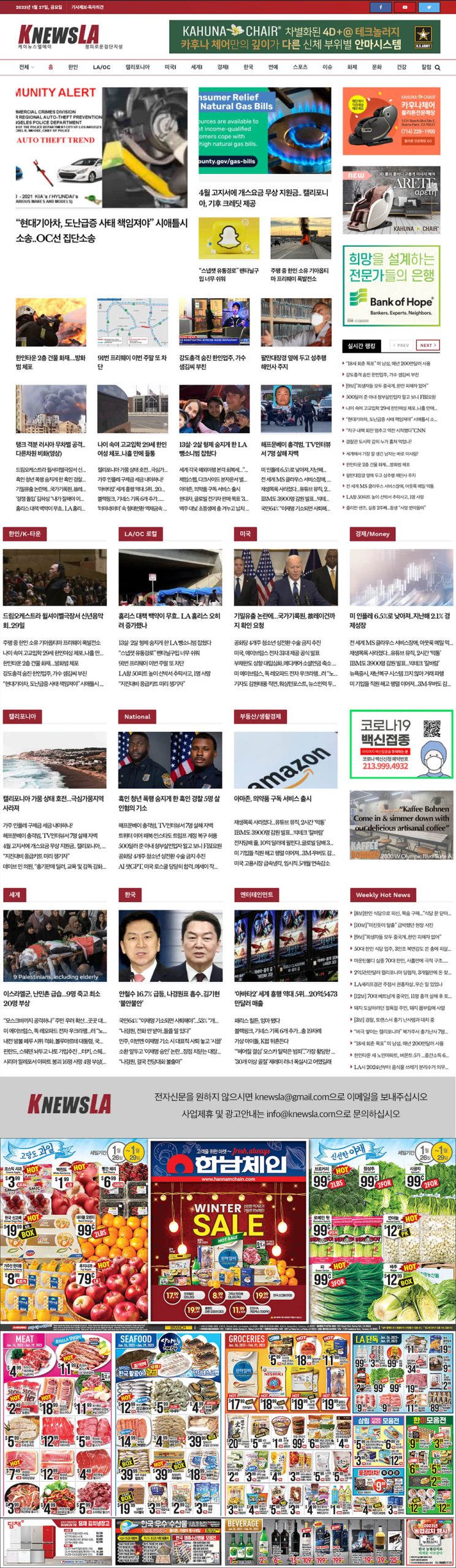Open the 스냅챗 유통경로 펜타닐 story

[x=229, y=274]
